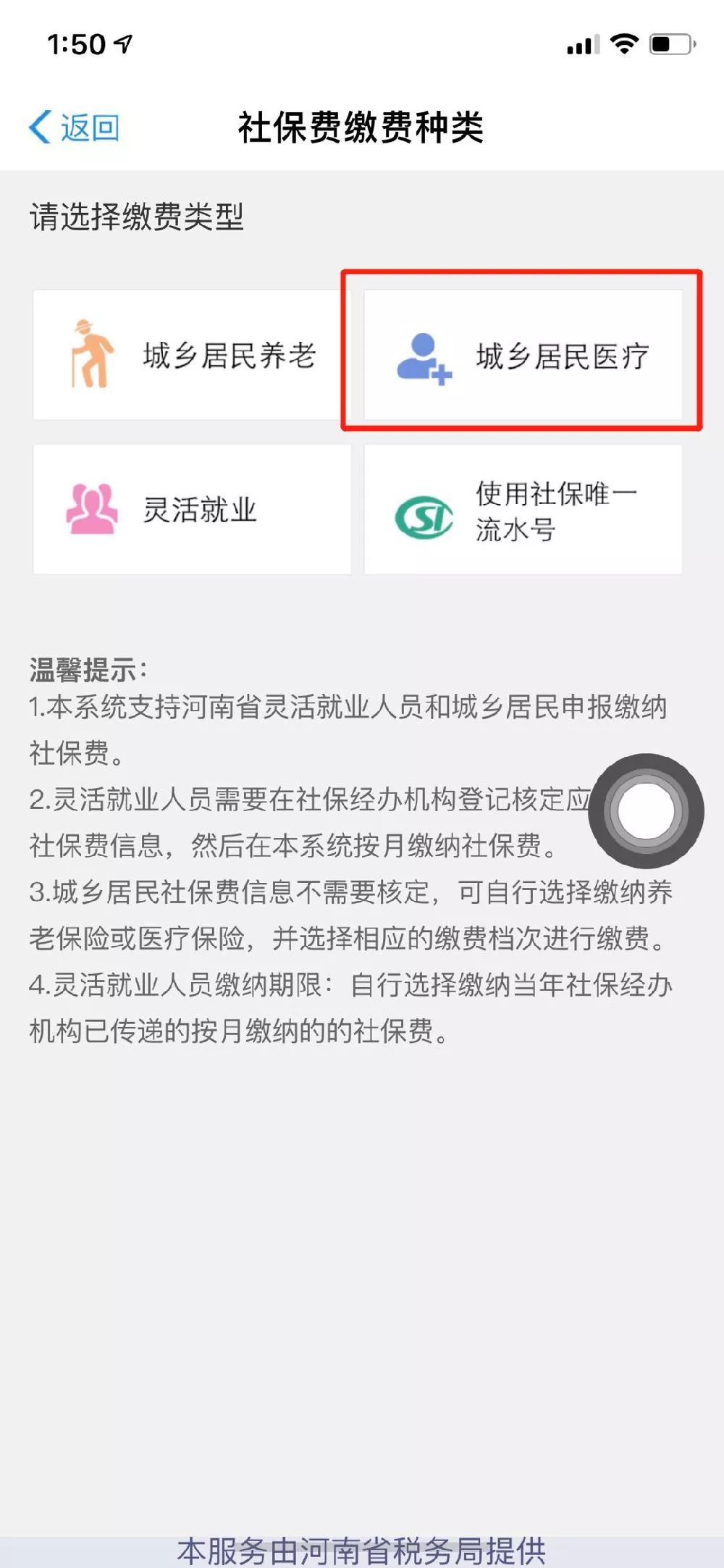The width and height of the screenshot is (724, 1568).
Task: Open 使用社保唯一流水号 option
Action: 523,510
